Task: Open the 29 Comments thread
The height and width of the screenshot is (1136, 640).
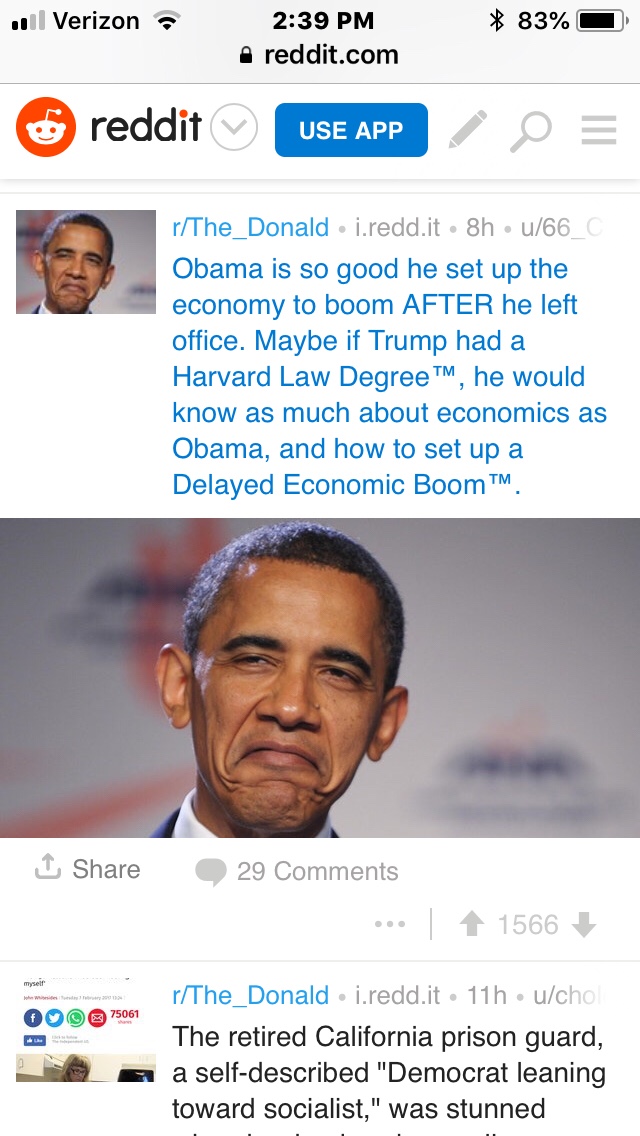Action: (x=298, y=872)
